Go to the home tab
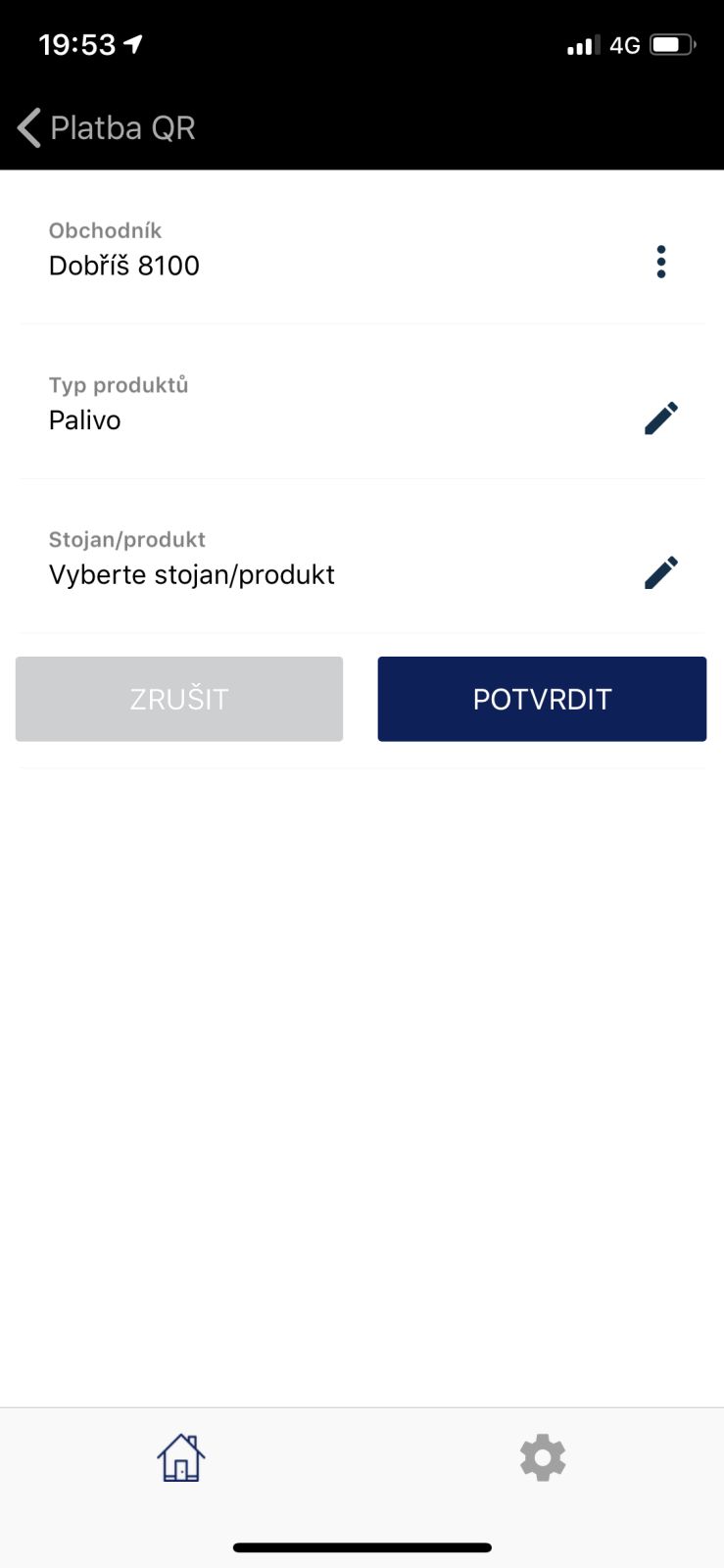Image resolution: width=724 pixels, height=1568 pixels. click(181, 1457)
